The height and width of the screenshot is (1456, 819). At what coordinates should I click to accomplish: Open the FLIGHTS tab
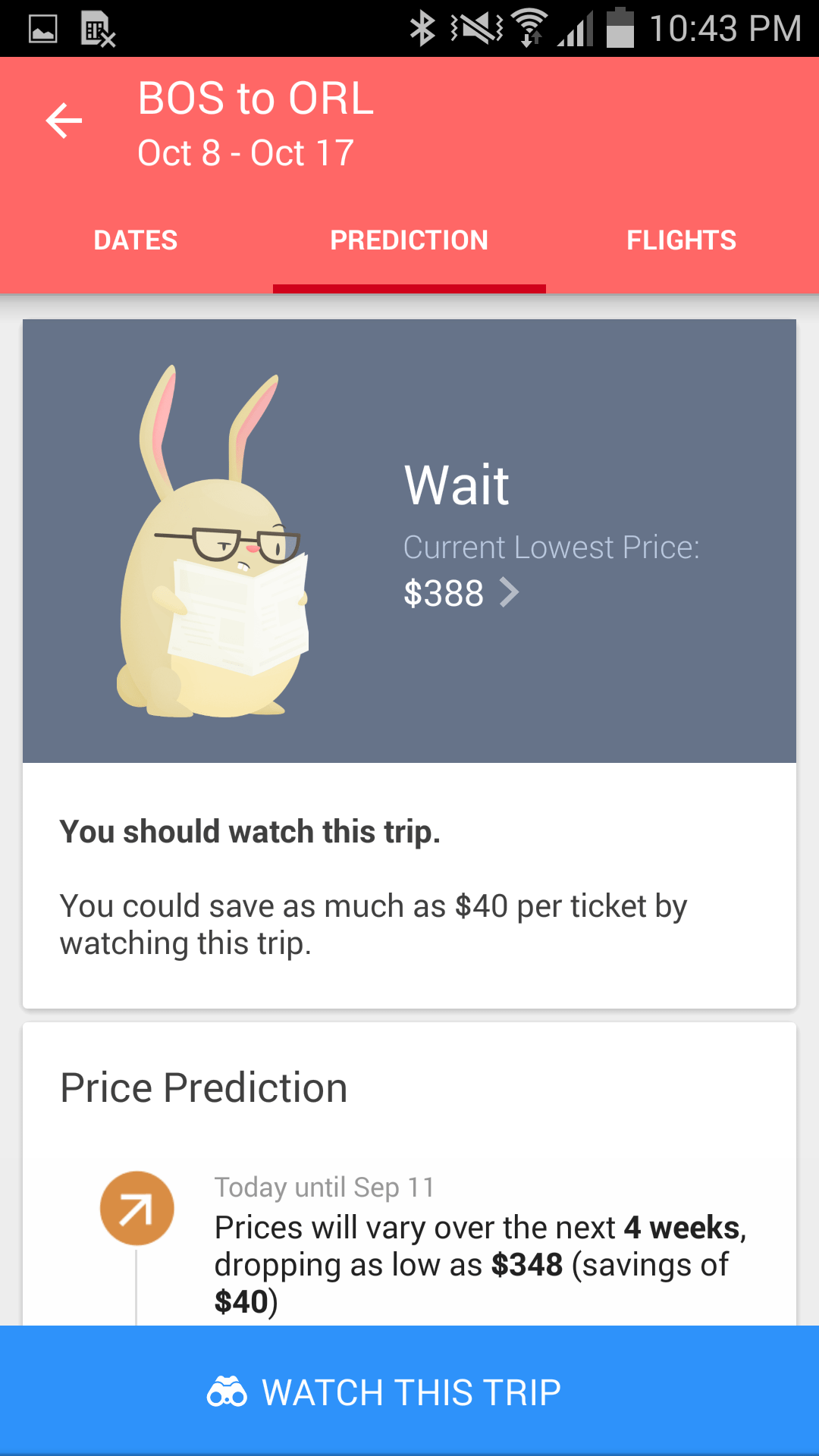(x=681, y=240)
